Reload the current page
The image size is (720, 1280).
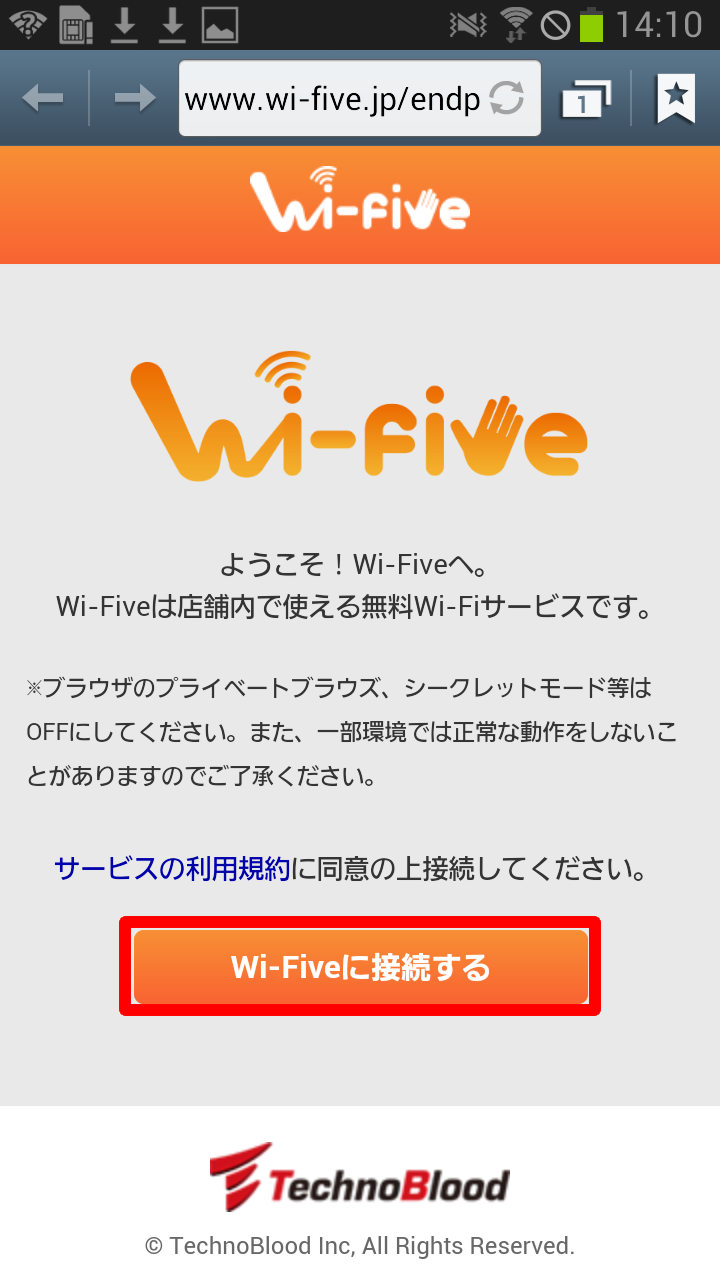(508, 99)
